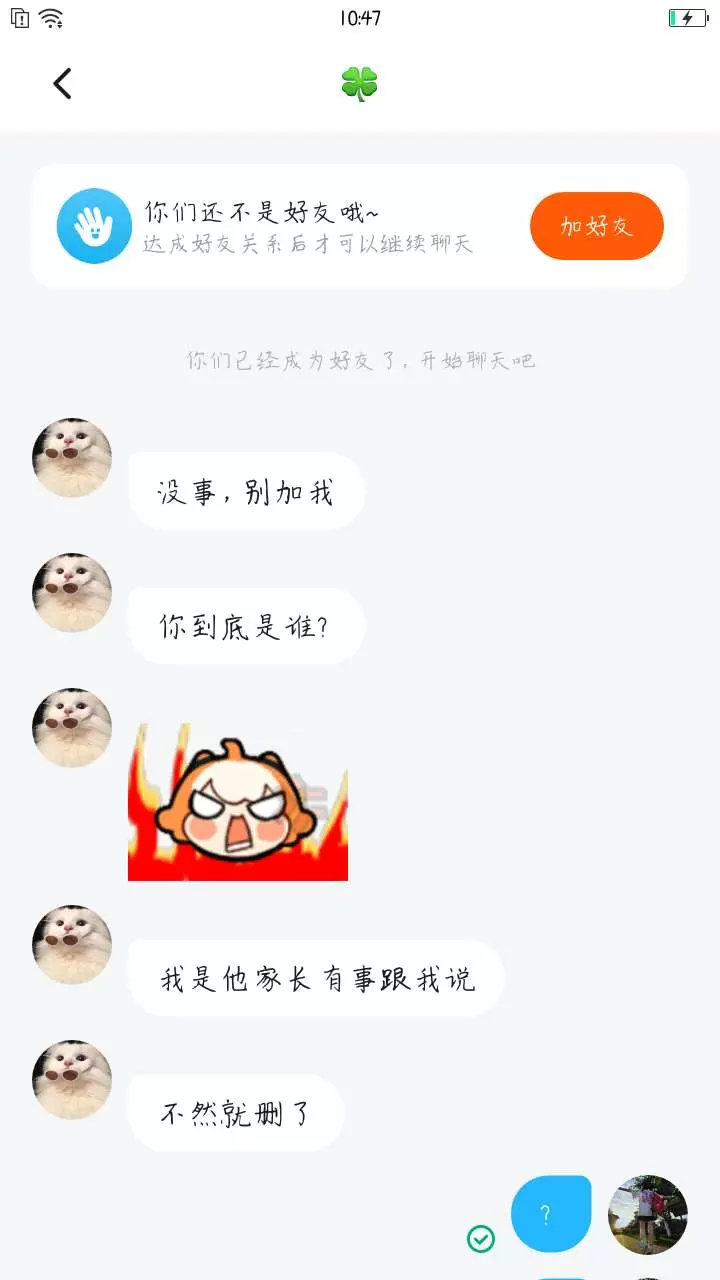Go back using the top-left arrow

click(62, 84)
